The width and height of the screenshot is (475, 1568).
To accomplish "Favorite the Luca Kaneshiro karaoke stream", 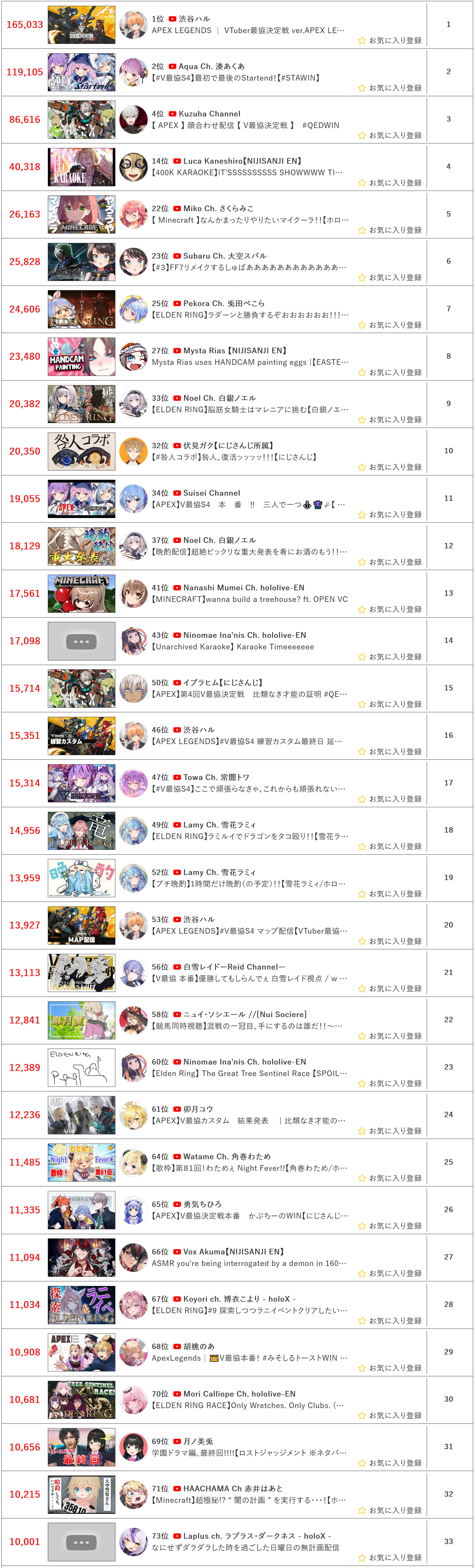I will [x=390, y=182].
